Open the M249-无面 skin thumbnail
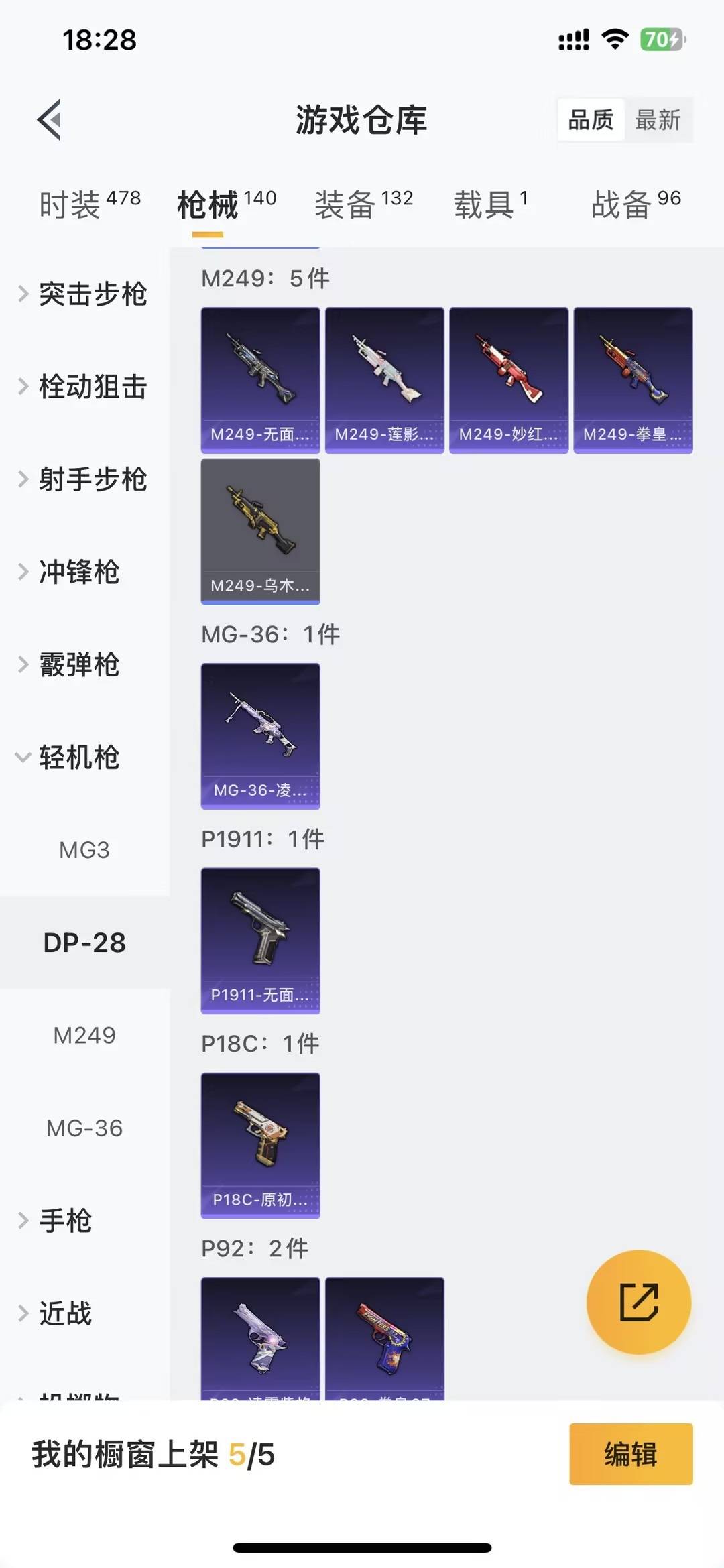This screenshot has width=724, height=1568. pyautogui.click(x=260, y=379)
